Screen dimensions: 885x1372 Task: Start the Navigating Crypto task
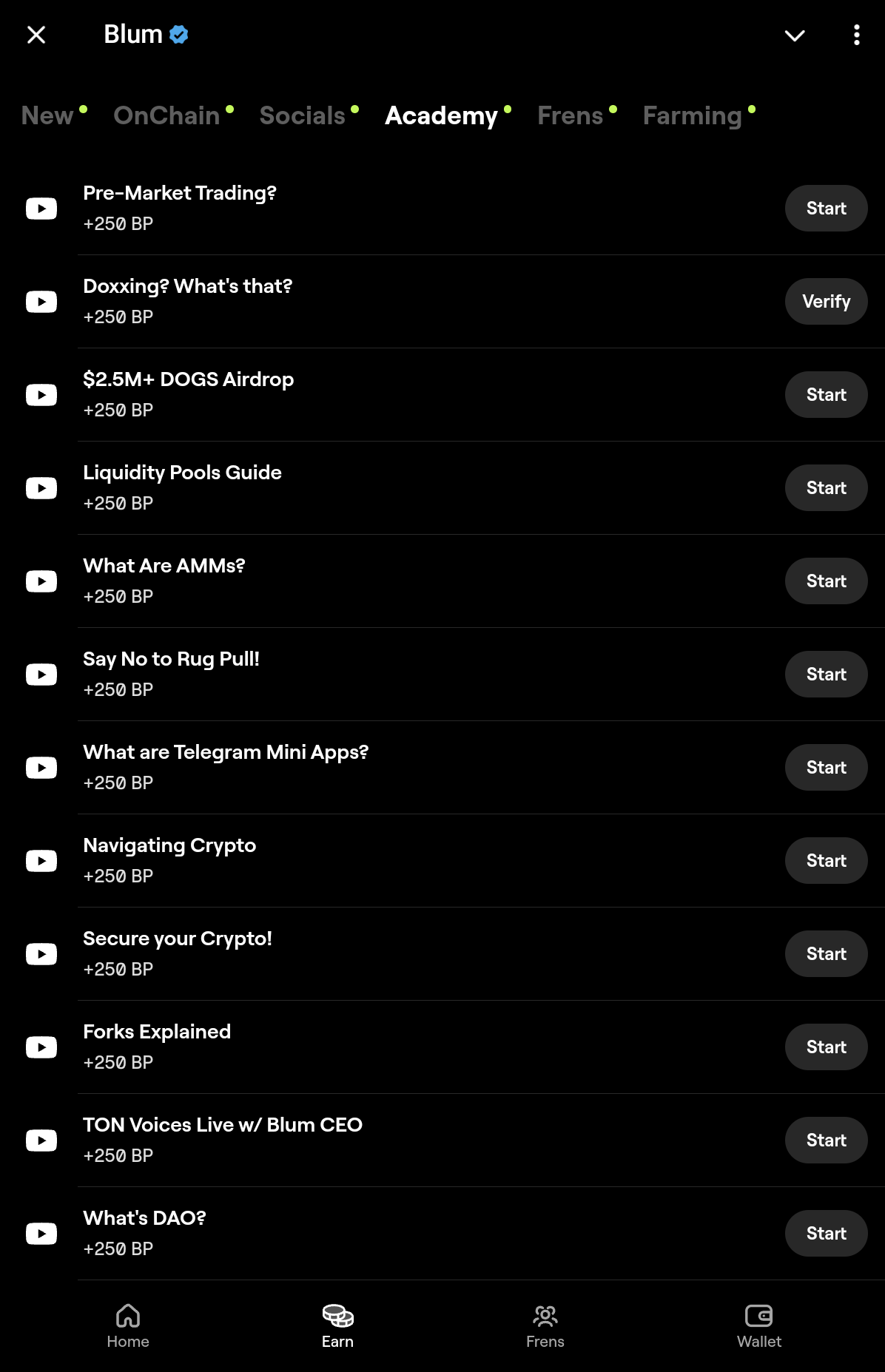pyautogui.click(x=826, y=861)
